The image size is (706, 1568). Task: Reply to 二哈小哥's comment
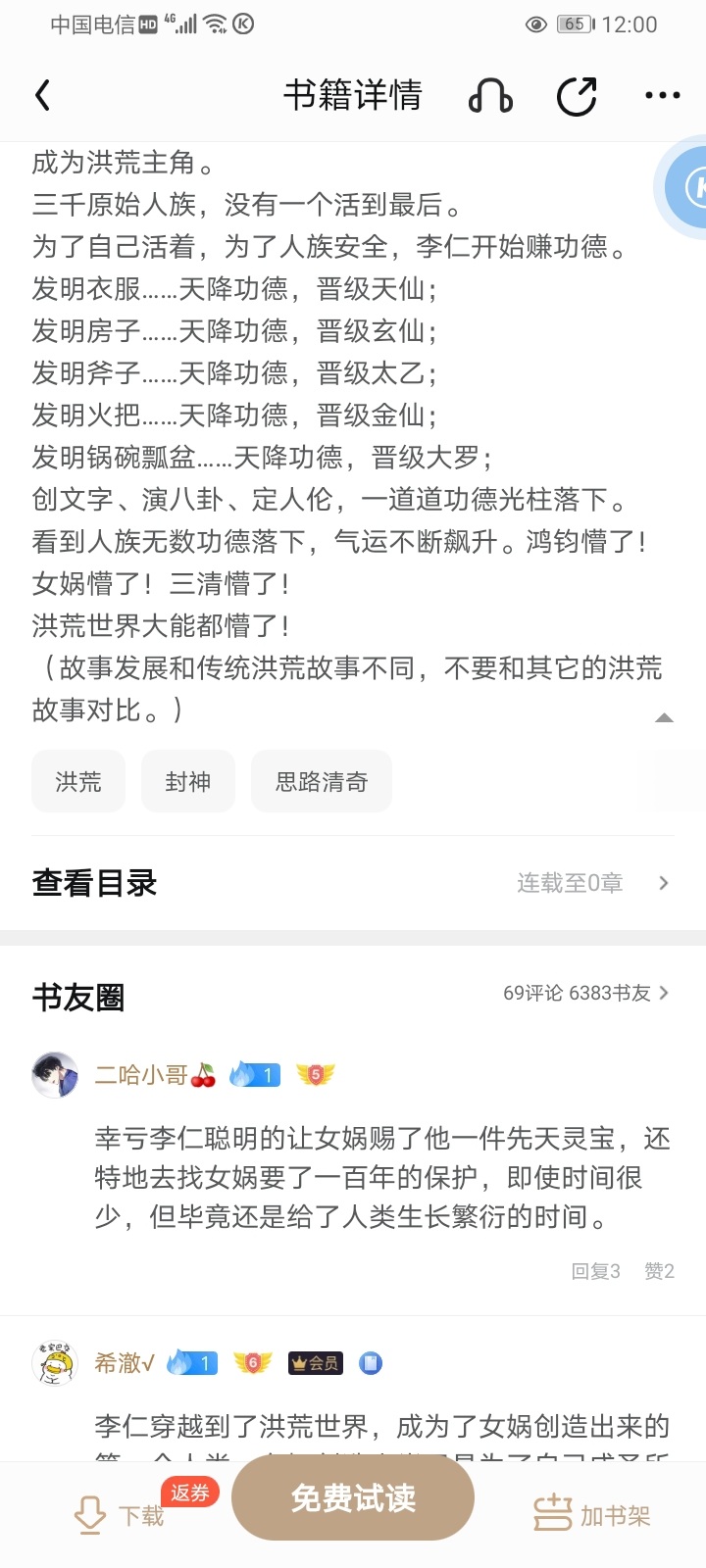pyautogui.click(x=595, y=1271)
